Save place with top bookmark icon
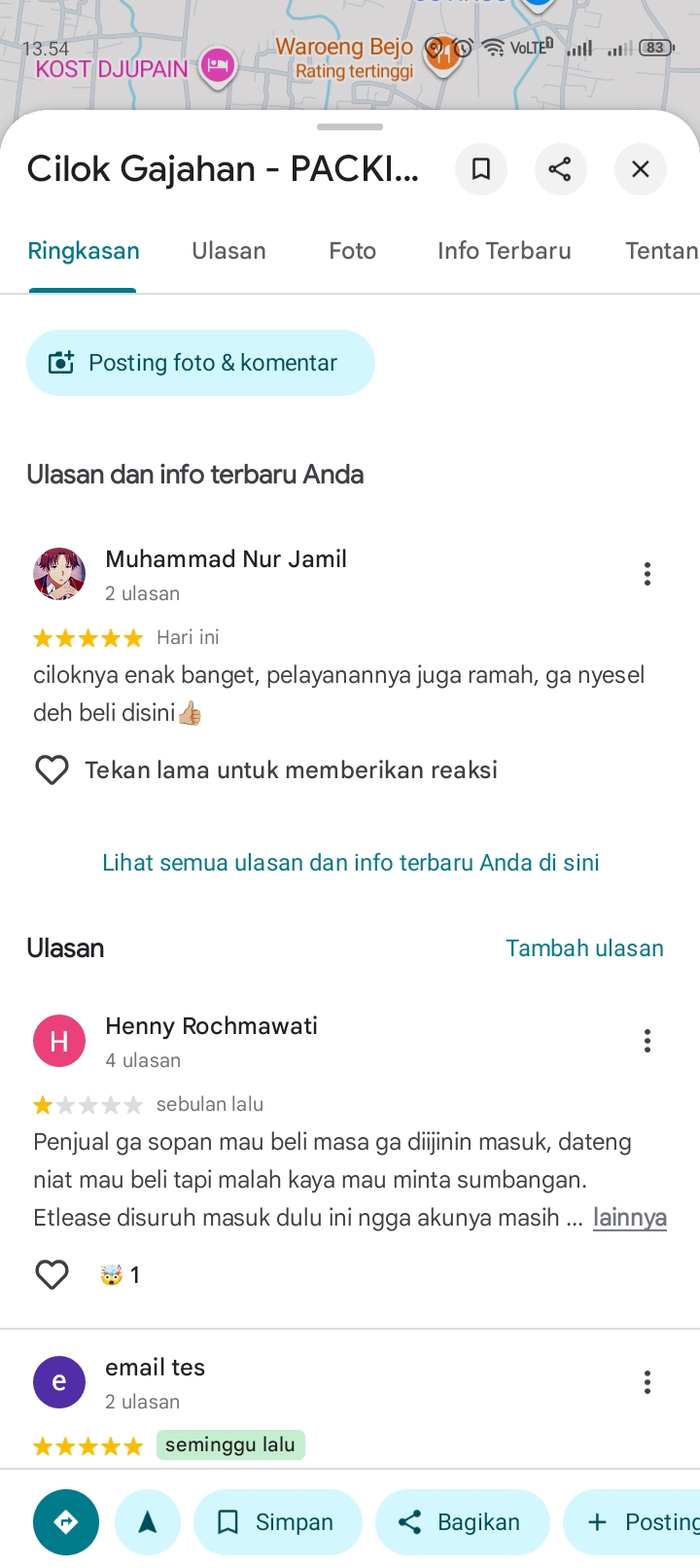 (480, 169)
